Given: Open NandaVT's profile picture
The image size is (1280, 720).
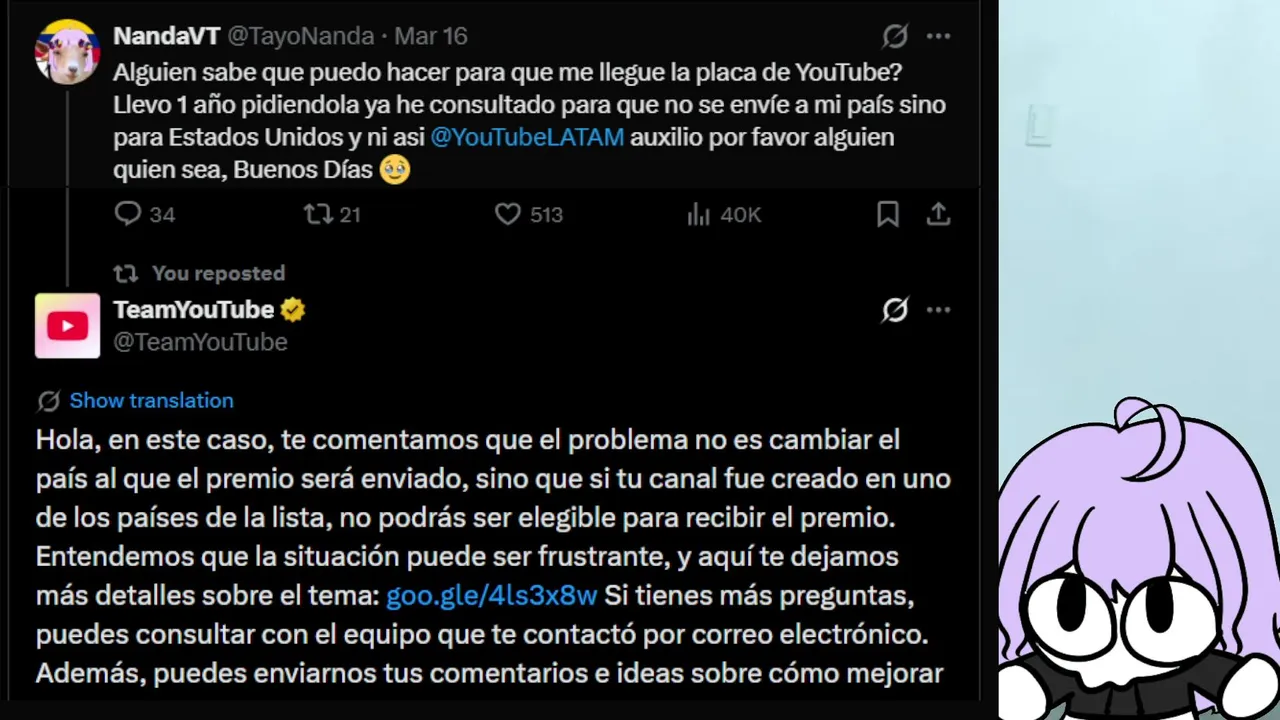Looking at the screenshot, I should 67,51.
